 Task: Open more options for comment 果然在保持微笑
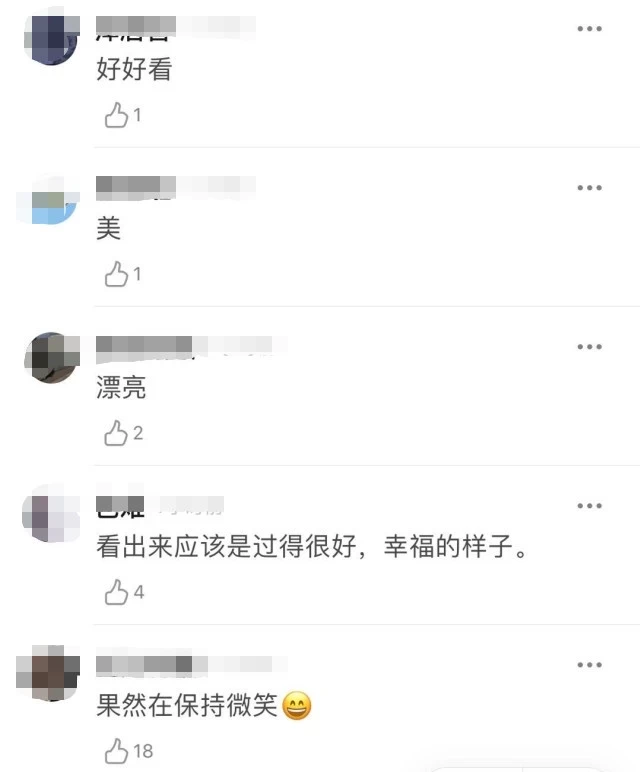click(x=589, y=665)
